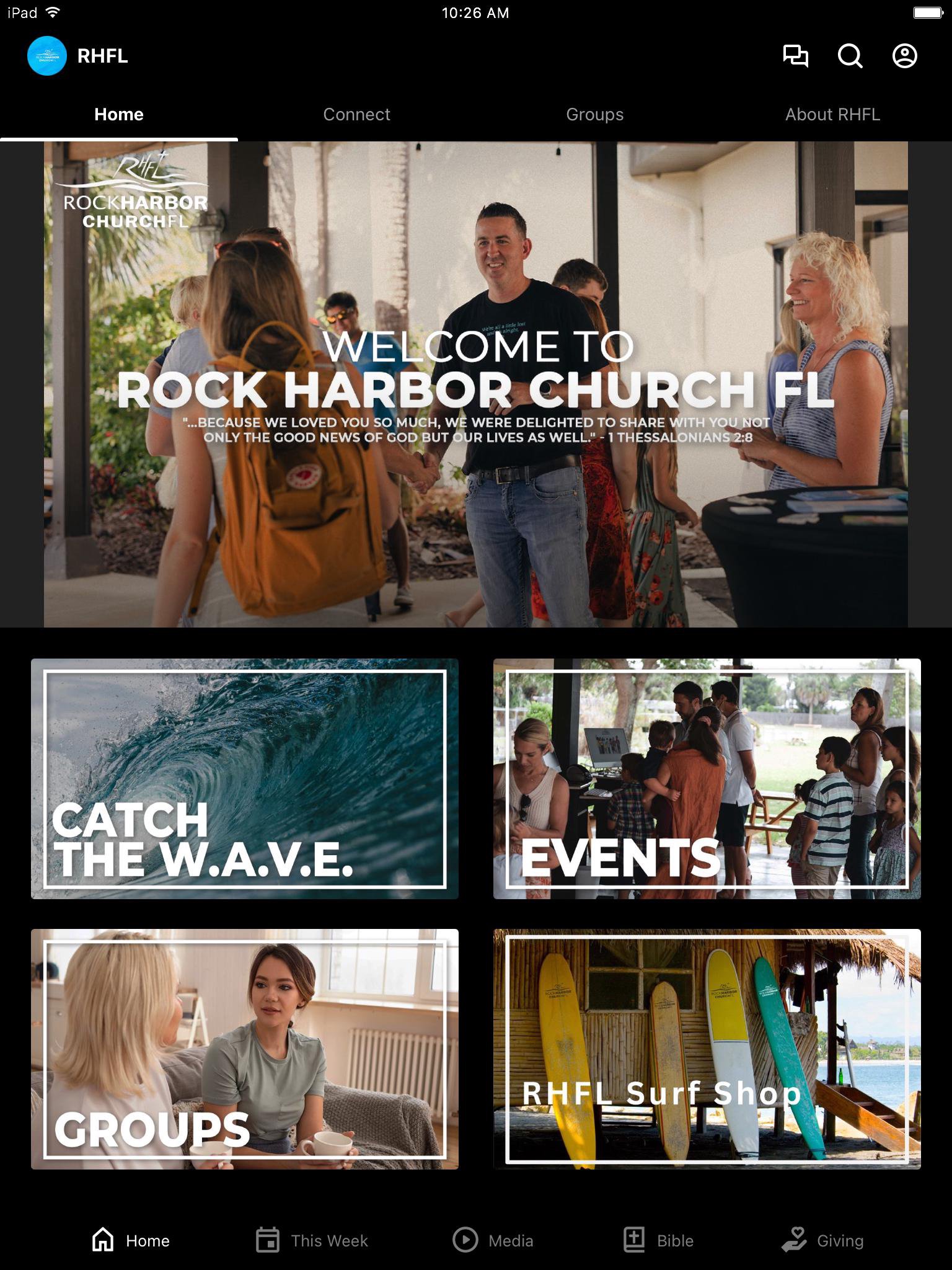The image size is (952, 1270).
Task: Open the Welcome to Rock Harbor banner
Action: tap(476, 384)
